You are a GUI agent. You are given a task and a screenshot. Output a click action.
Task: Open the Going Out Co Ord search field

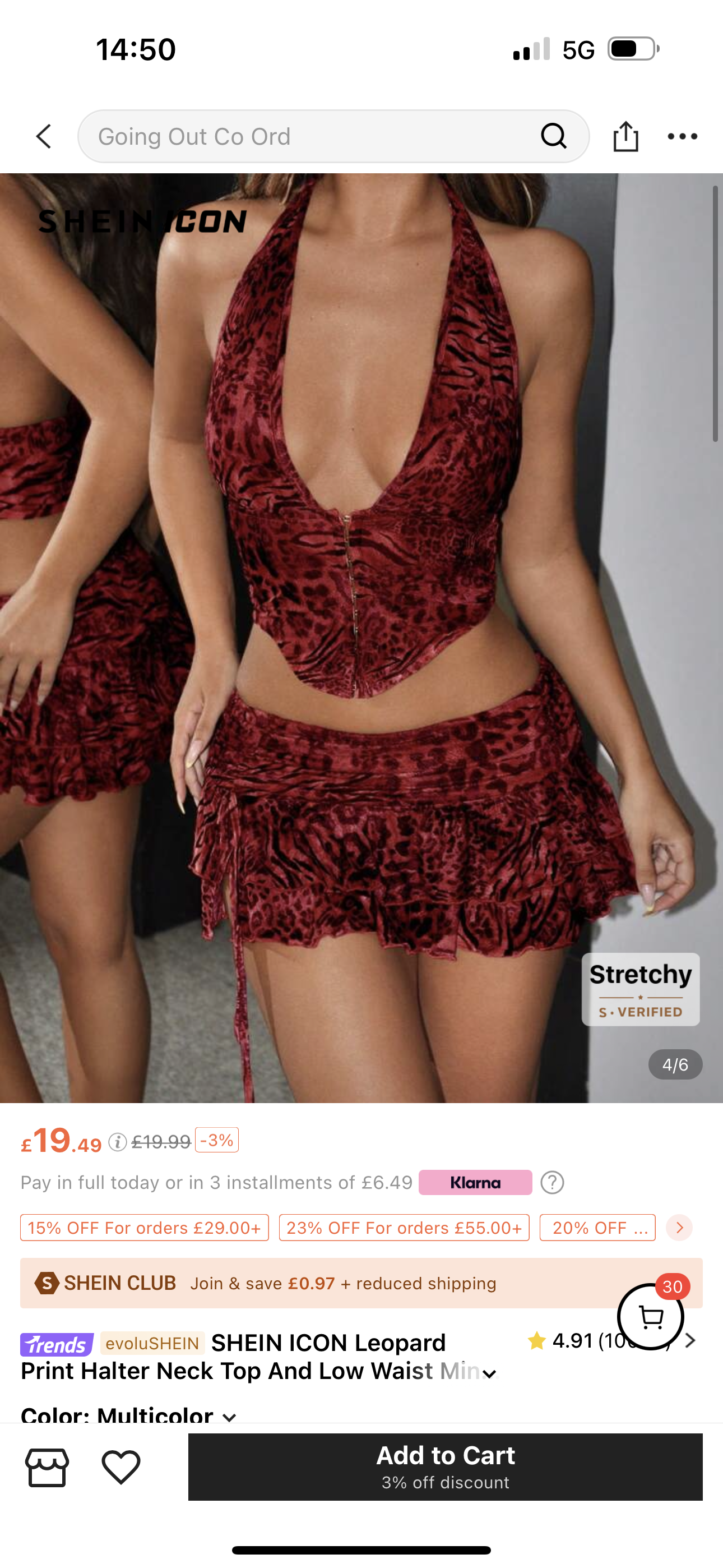(317, 136)
